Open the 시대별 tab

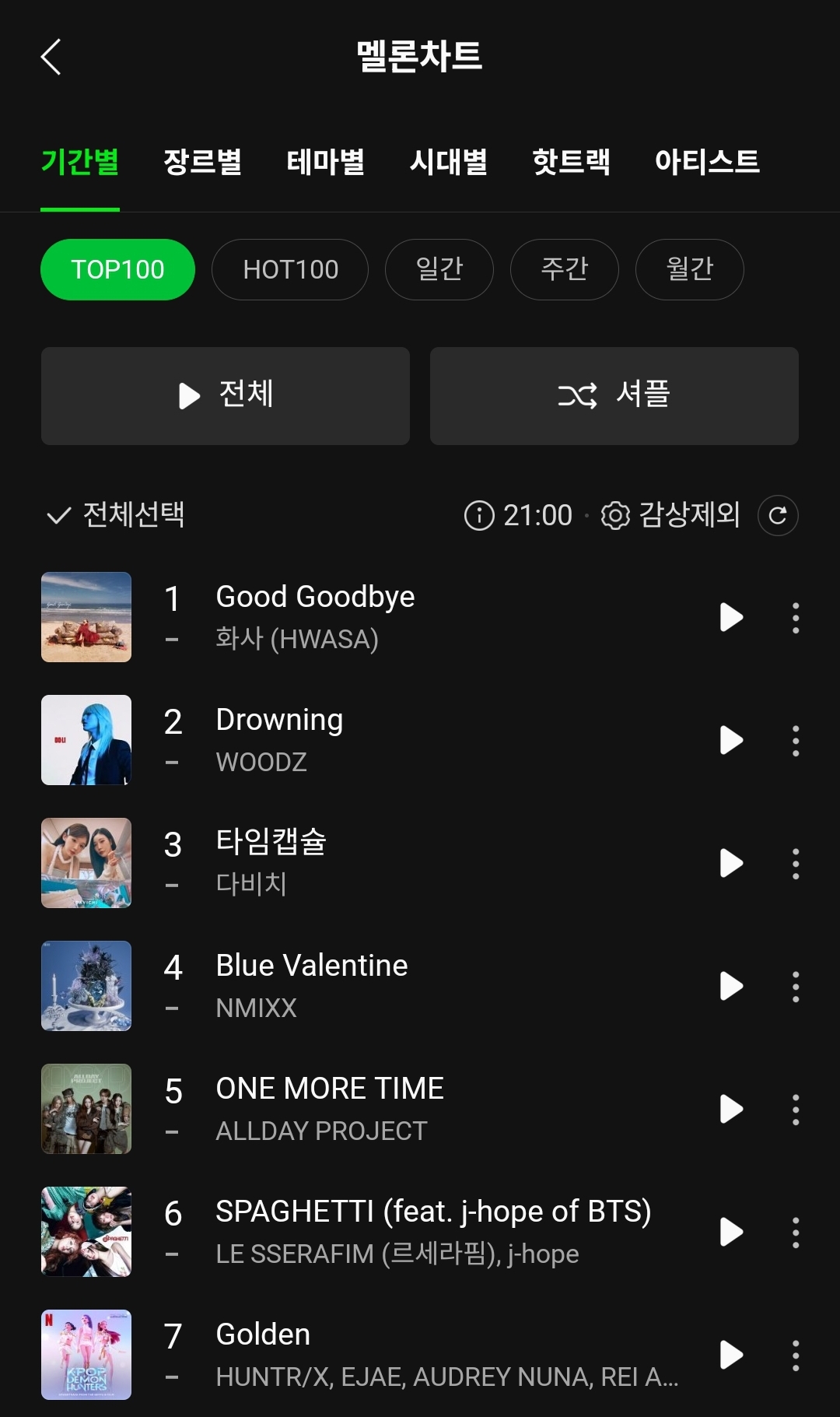pyautogui.click(x=448, y=162)
